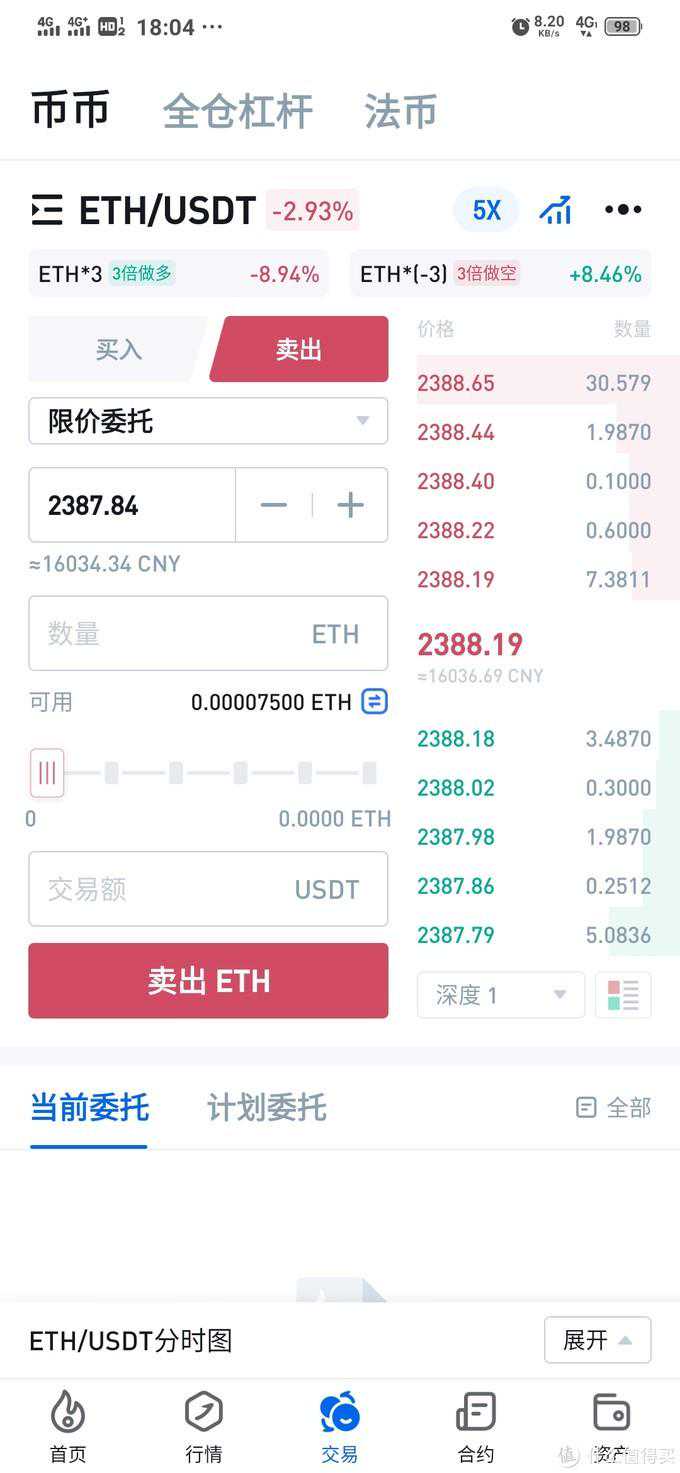The image size is (680, 1473).
Task: Open the ETH*3 3倍做多 card
Action: (178, 274)
